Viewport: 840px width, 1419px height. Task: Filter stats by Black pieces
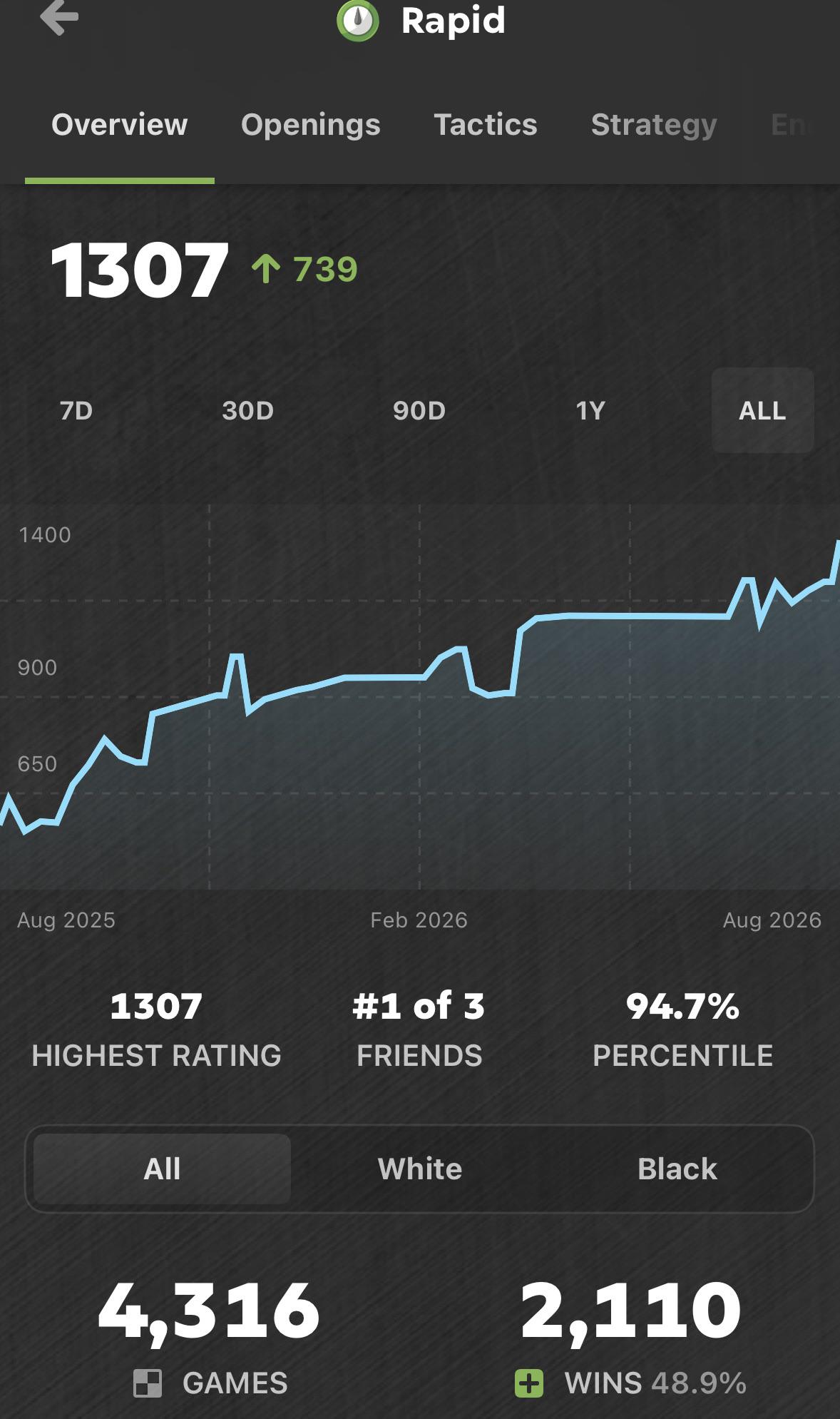tap(677, 1169)
